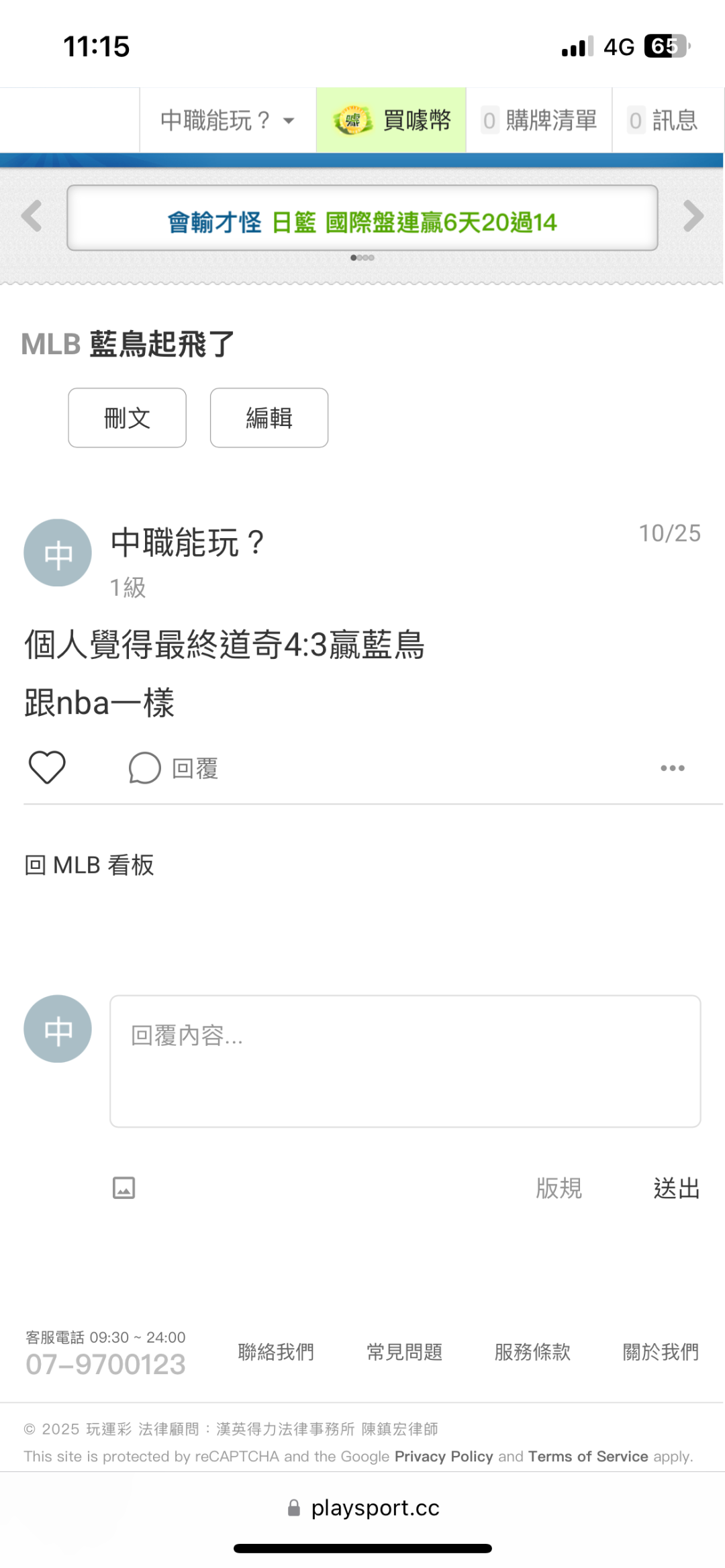
Task: View the 版規 board rules
Action: tap(559, 1188)
